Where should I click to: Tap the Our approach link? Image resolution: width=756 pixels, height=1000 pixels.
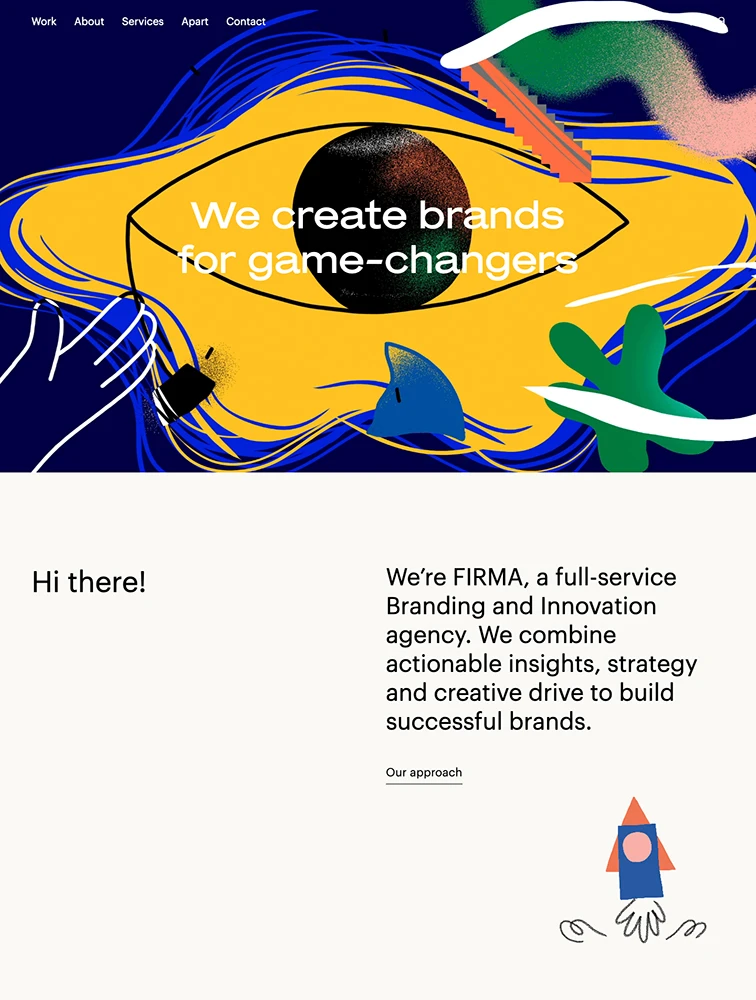(x=424, y=773)
